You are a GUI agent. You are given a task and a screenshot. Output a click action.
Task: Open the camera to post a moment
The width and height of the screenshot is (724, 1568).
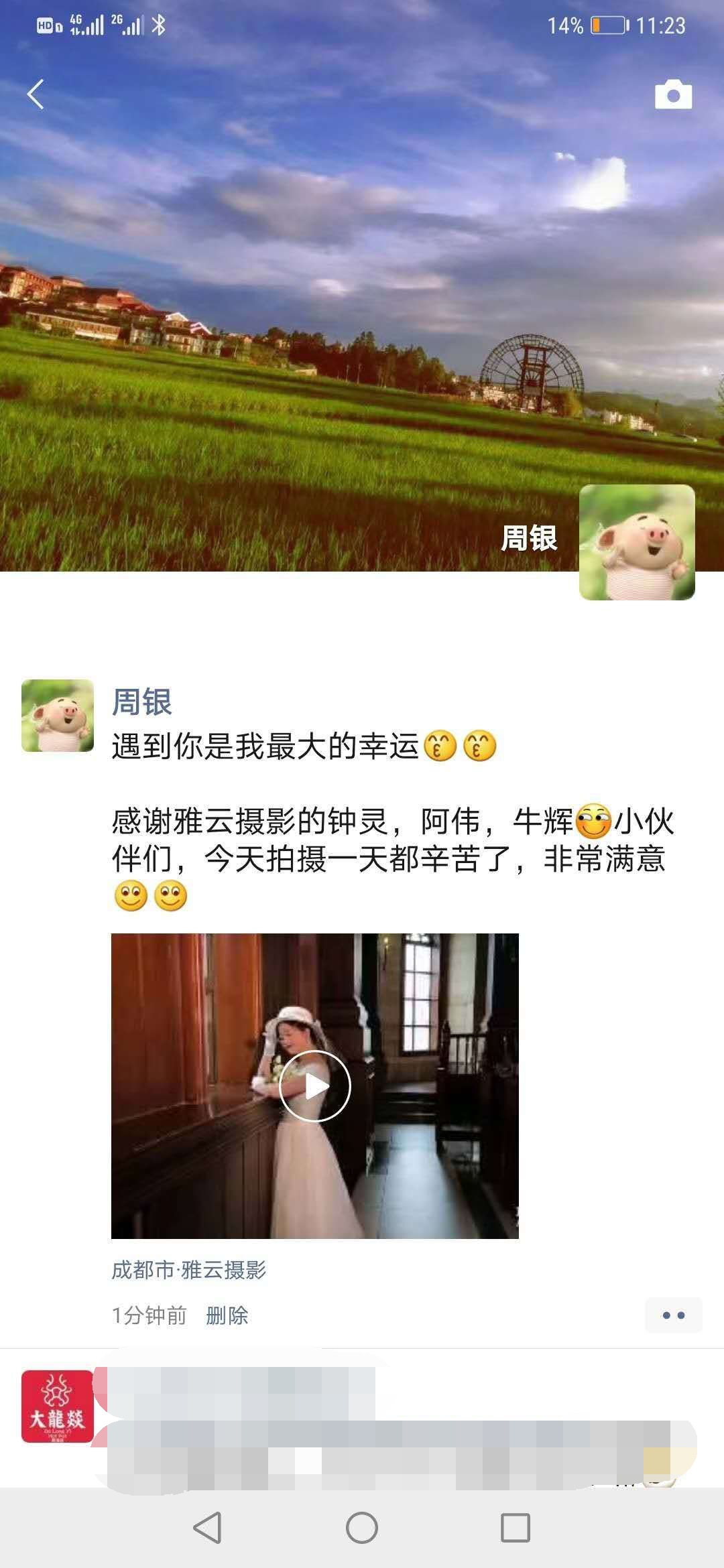(673, 94)
